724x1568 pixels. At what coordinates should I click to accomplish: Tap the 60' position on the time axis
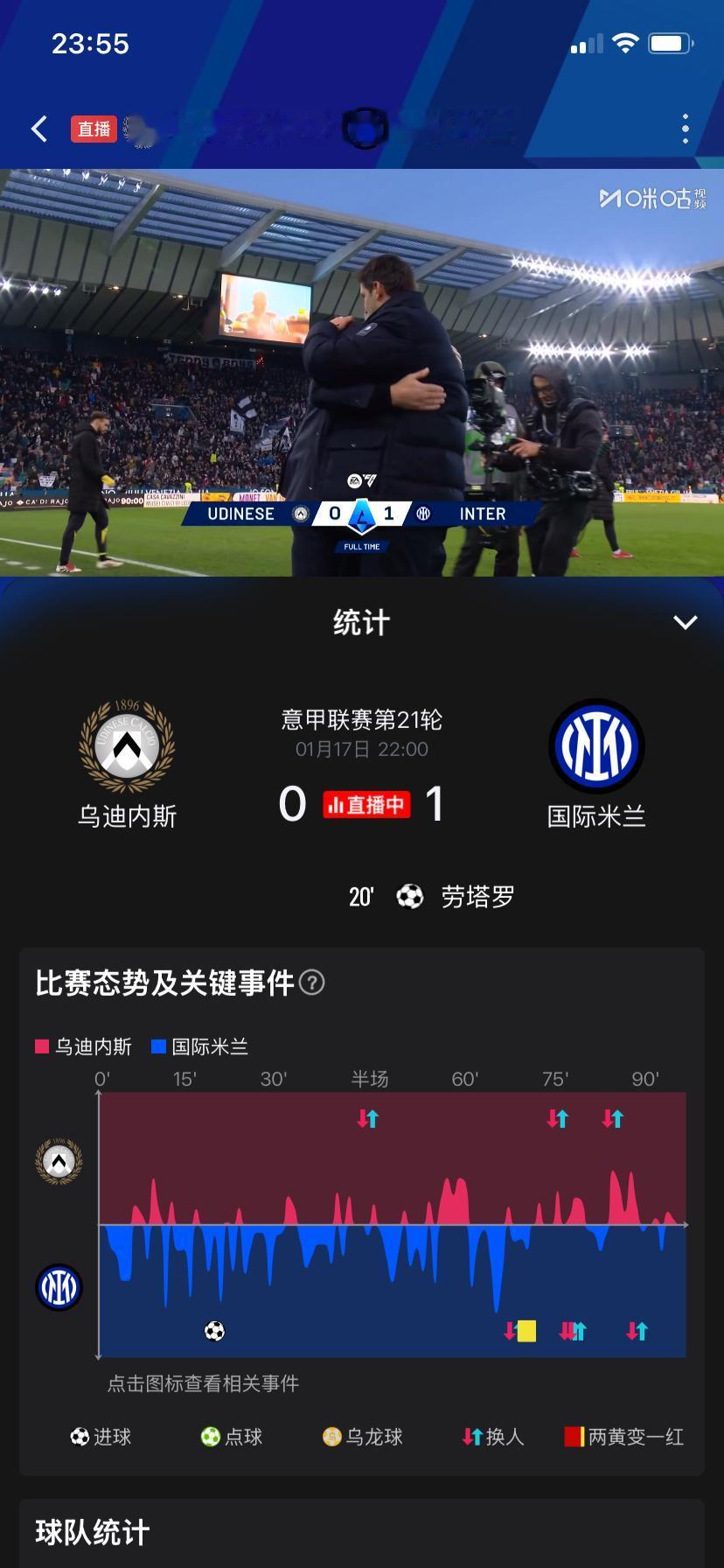463,1079
